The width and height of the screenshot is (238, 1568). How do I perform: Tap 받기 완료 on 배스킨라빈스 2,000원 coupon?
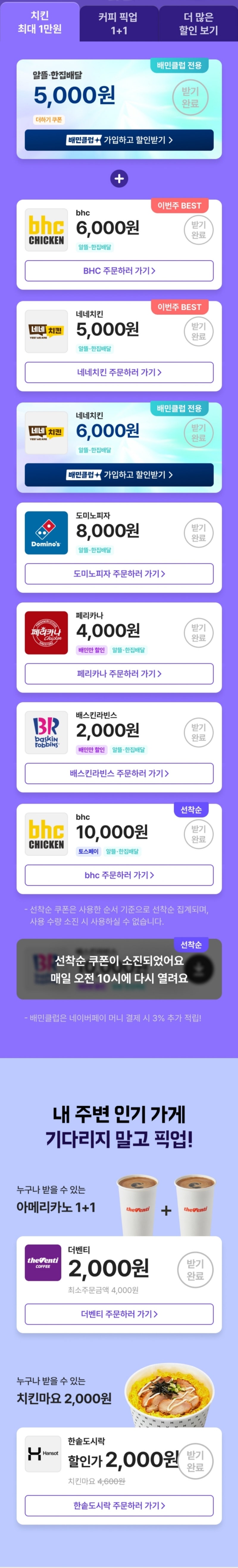tap(198, 733)
